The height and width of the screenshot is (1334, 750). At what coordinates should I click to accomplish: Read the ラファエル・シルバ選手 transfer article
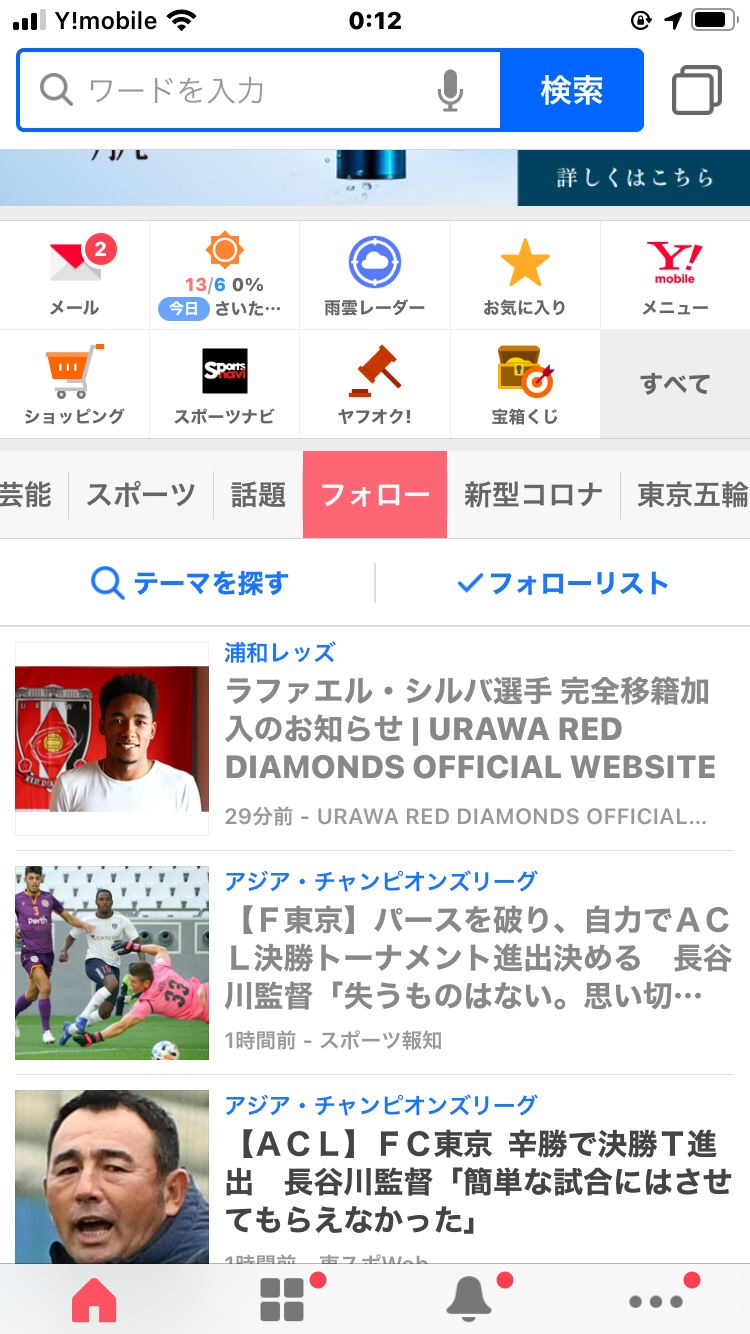click(468, 729)
